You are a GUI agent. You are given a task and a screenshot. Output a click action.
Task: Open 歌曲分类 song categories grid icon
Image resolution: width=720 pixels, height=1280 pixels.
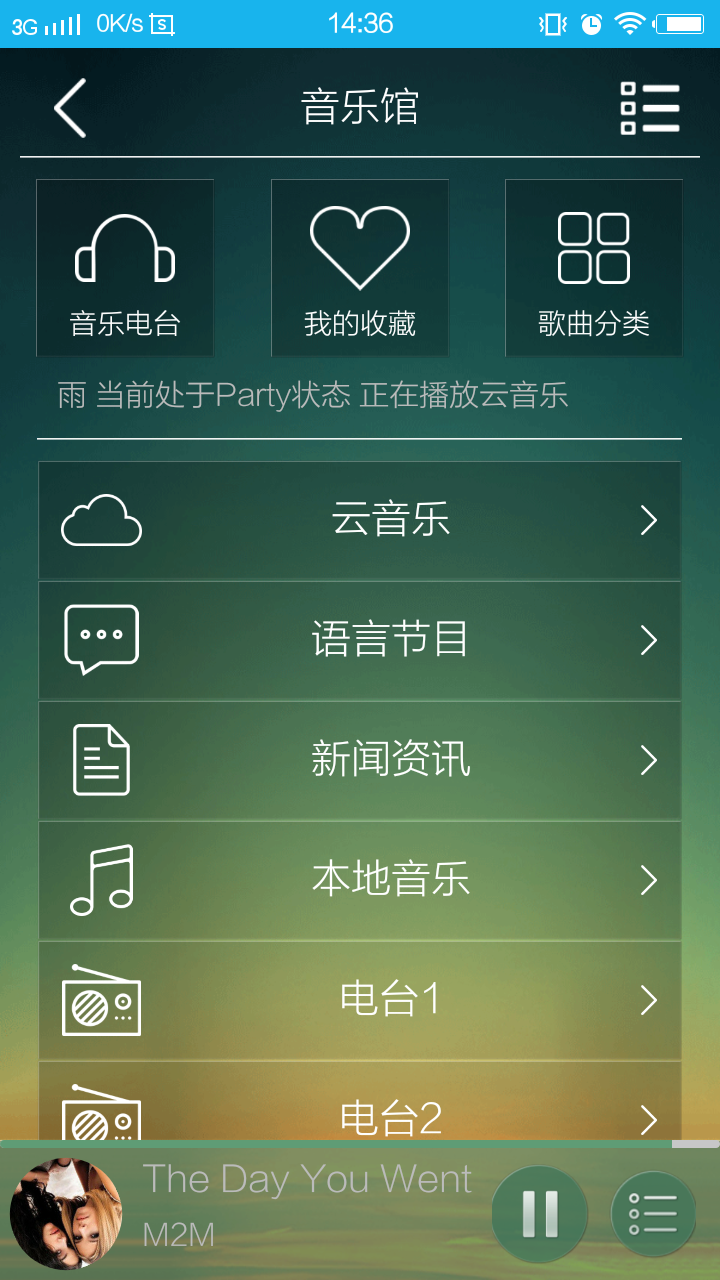tap(593, 265)
